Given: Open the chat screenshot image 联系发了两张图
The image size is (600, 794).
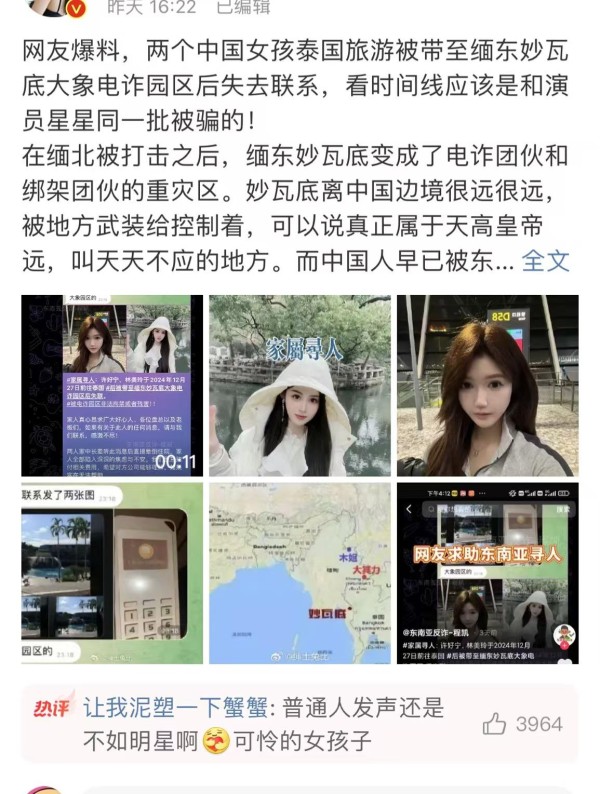Looking at the screenshot, I should 112,573.
